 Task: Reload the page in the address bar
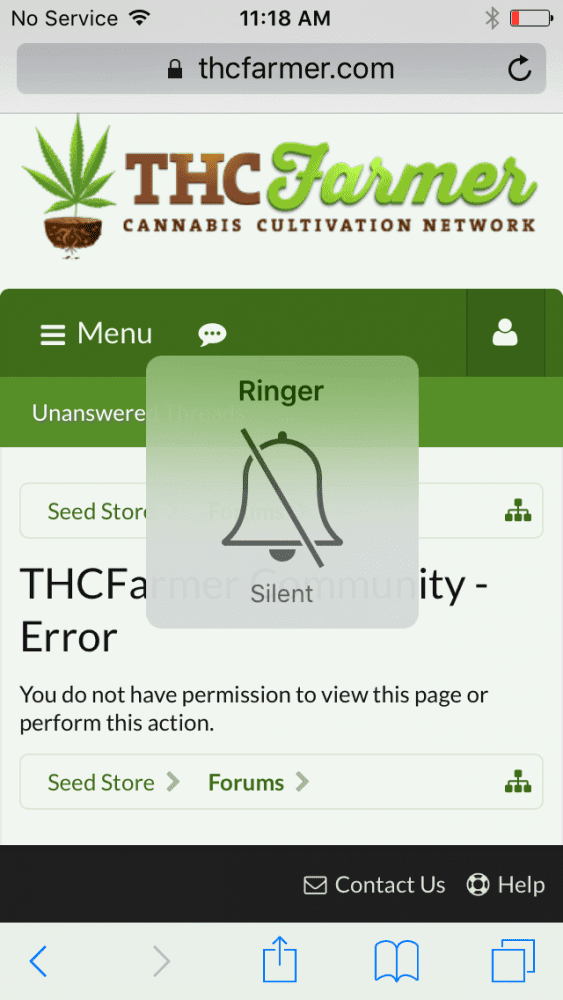coord(520,68)
